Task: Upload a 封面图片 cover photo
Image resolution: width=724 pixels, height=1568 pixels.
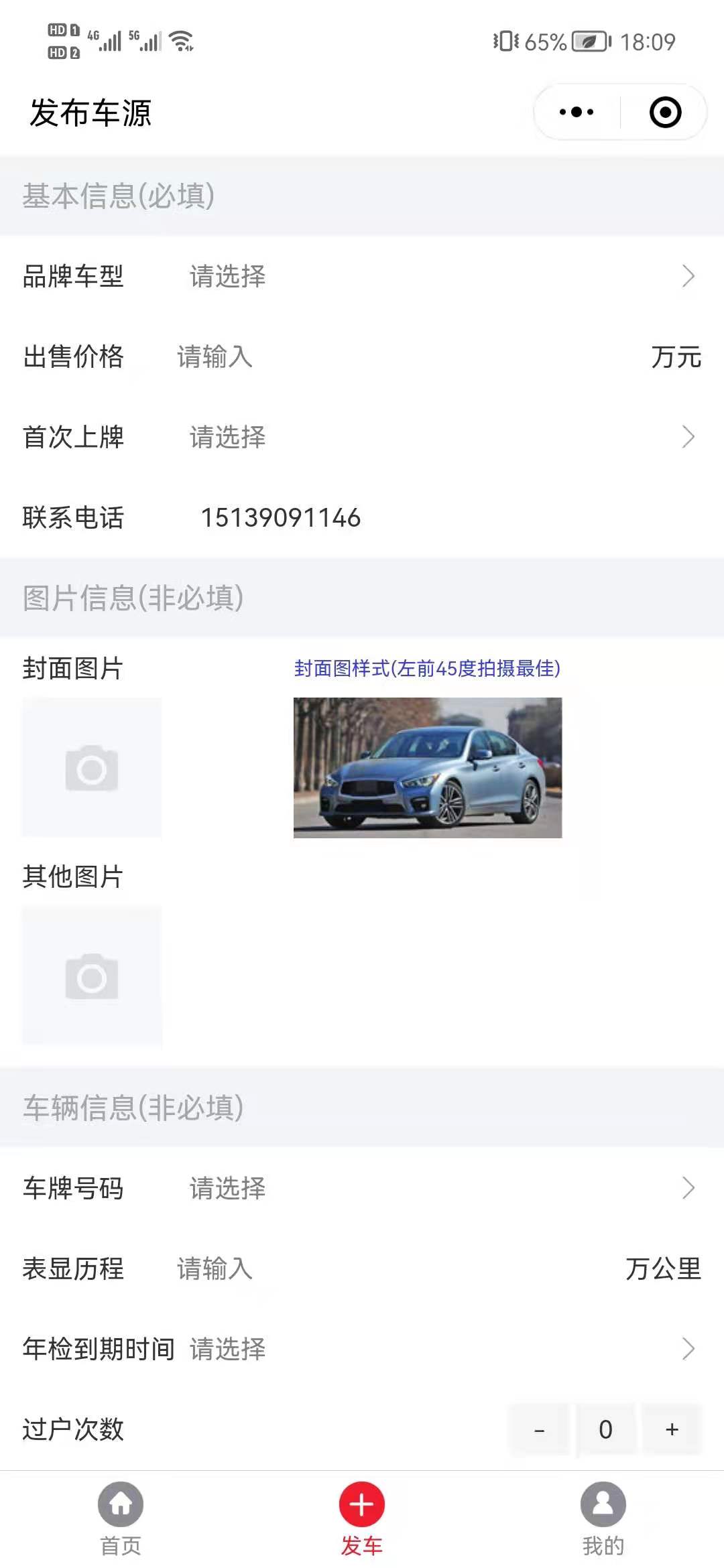Action: (92, 768)
